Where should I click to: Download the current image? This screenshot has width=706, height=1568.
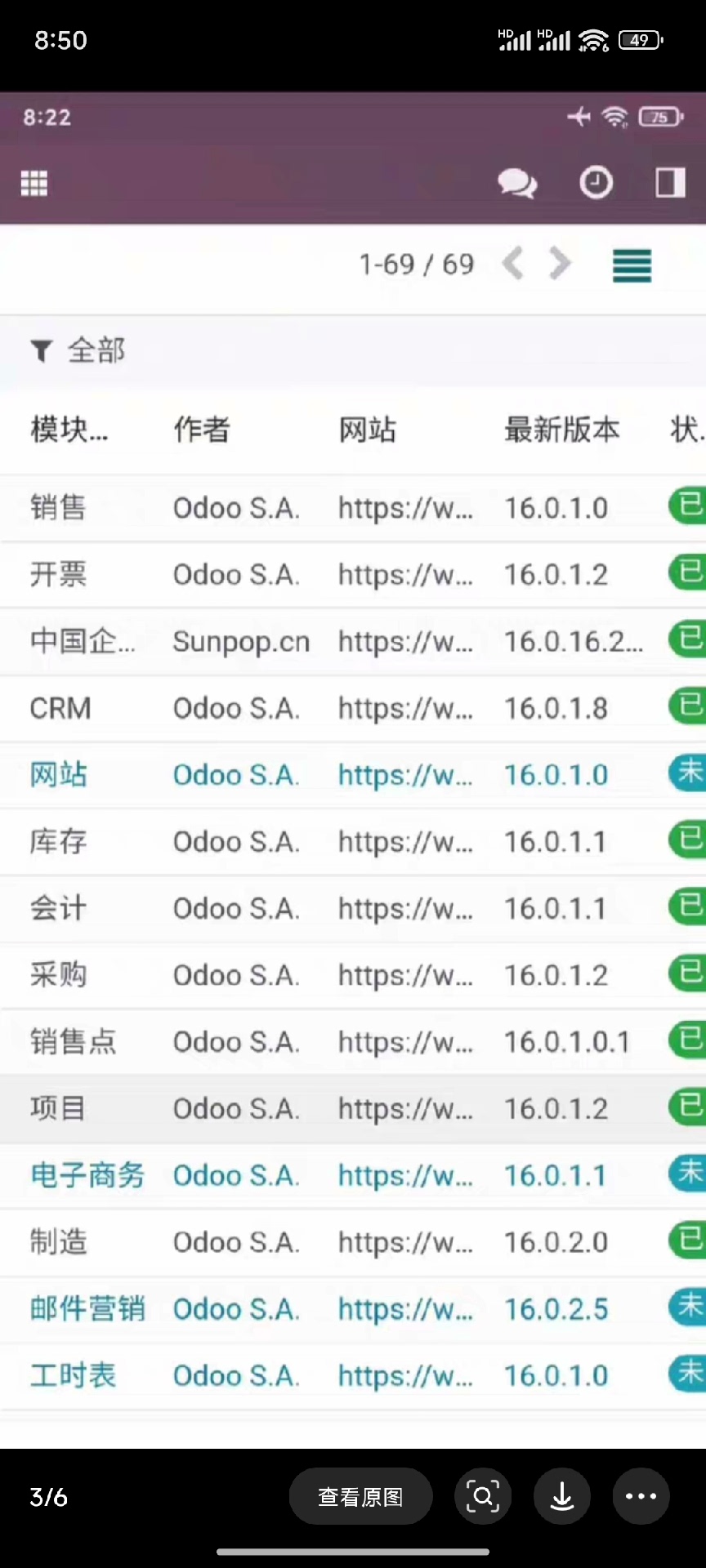(562, 1496)
